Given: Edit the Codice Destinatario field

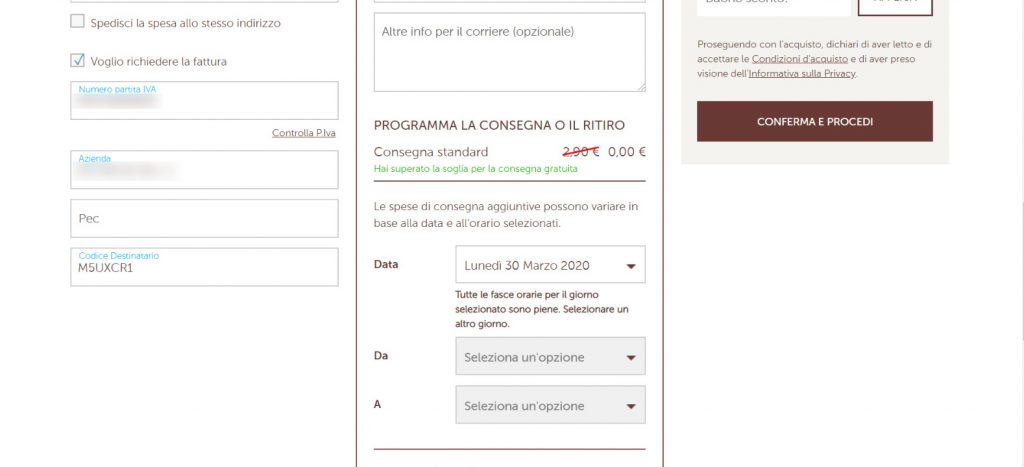Looking at the screenshot, I should pyautogui.click(x=204, y=268).
